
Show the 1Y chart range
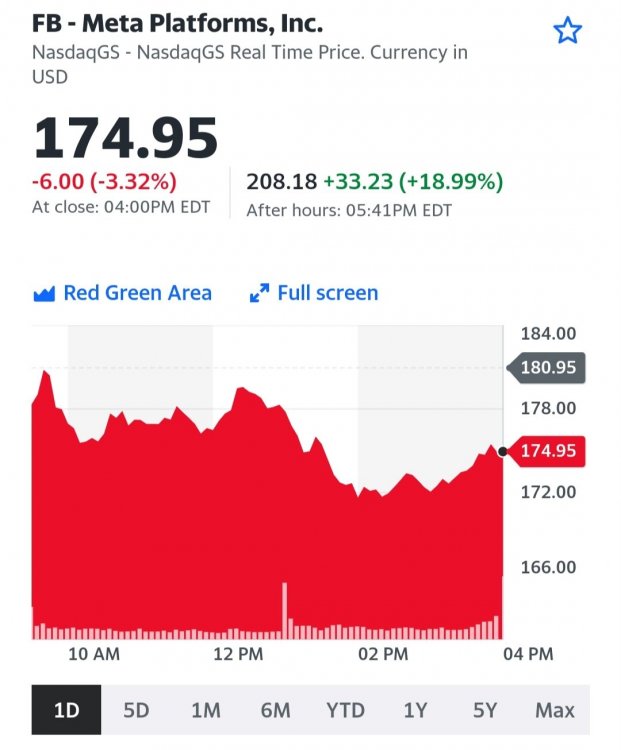pyautogui.click(x=415, y=710)
